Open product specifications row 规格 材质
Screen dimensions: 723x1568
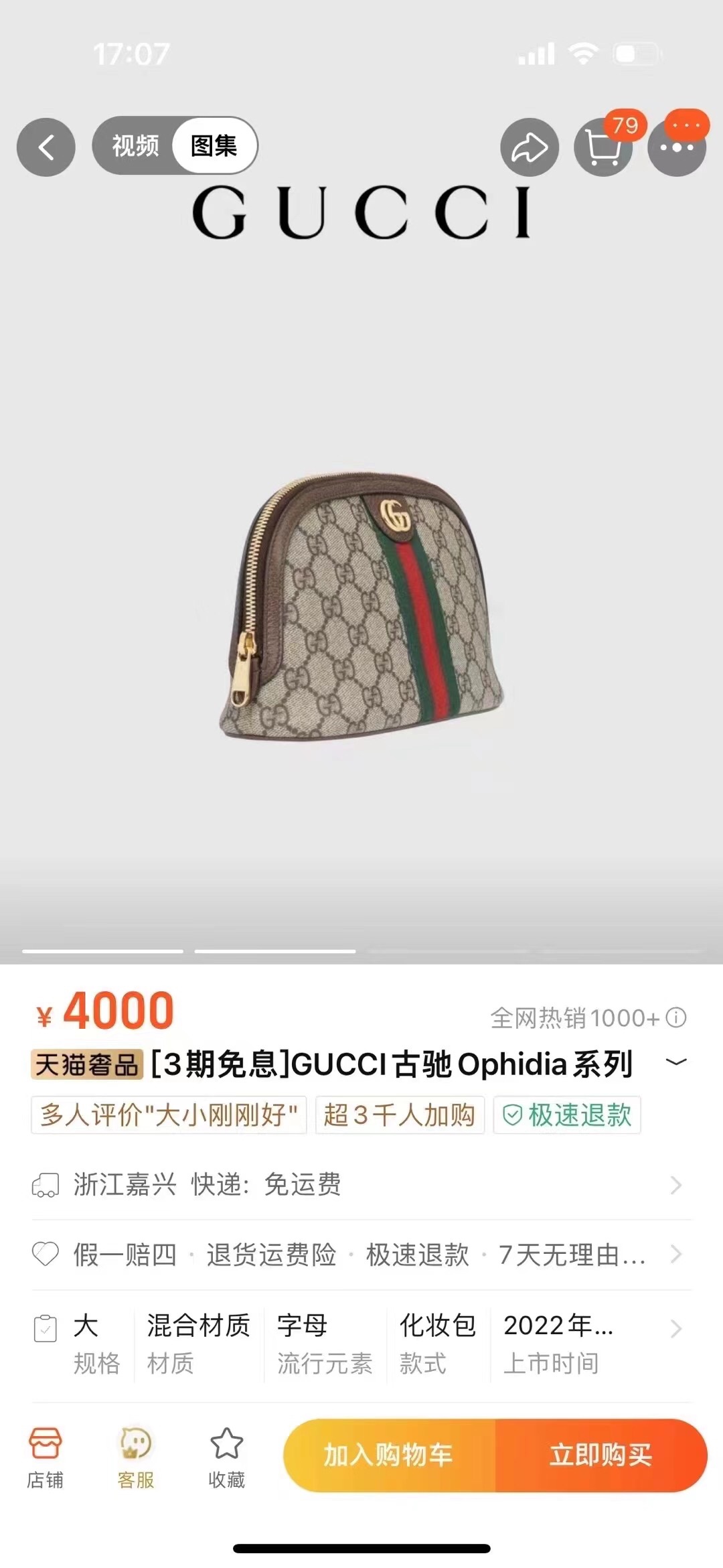tap(361, 1344)
